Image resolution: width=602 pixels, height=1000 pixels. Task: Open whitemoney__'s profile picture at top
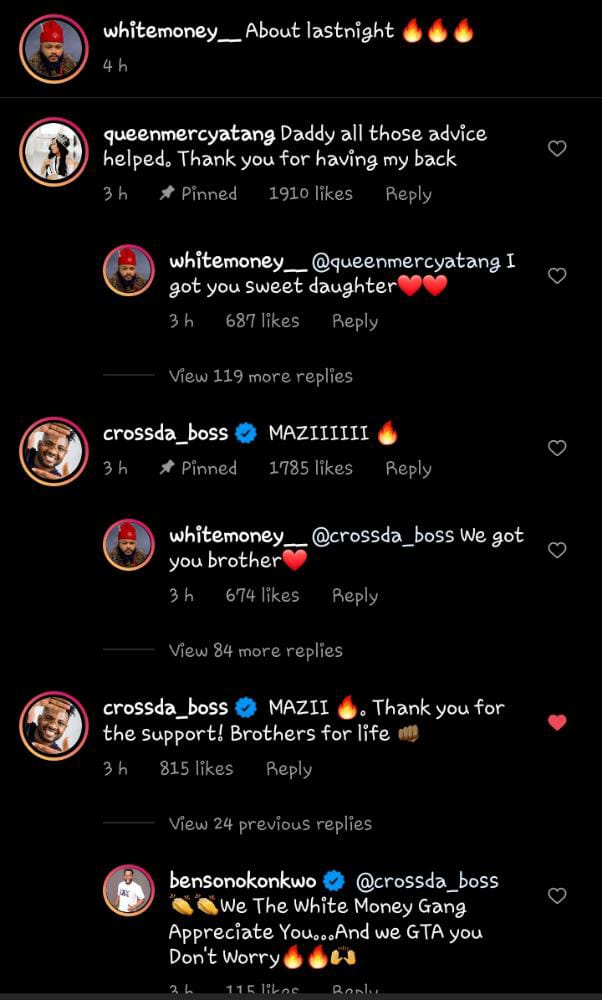[x=53, y=48]
